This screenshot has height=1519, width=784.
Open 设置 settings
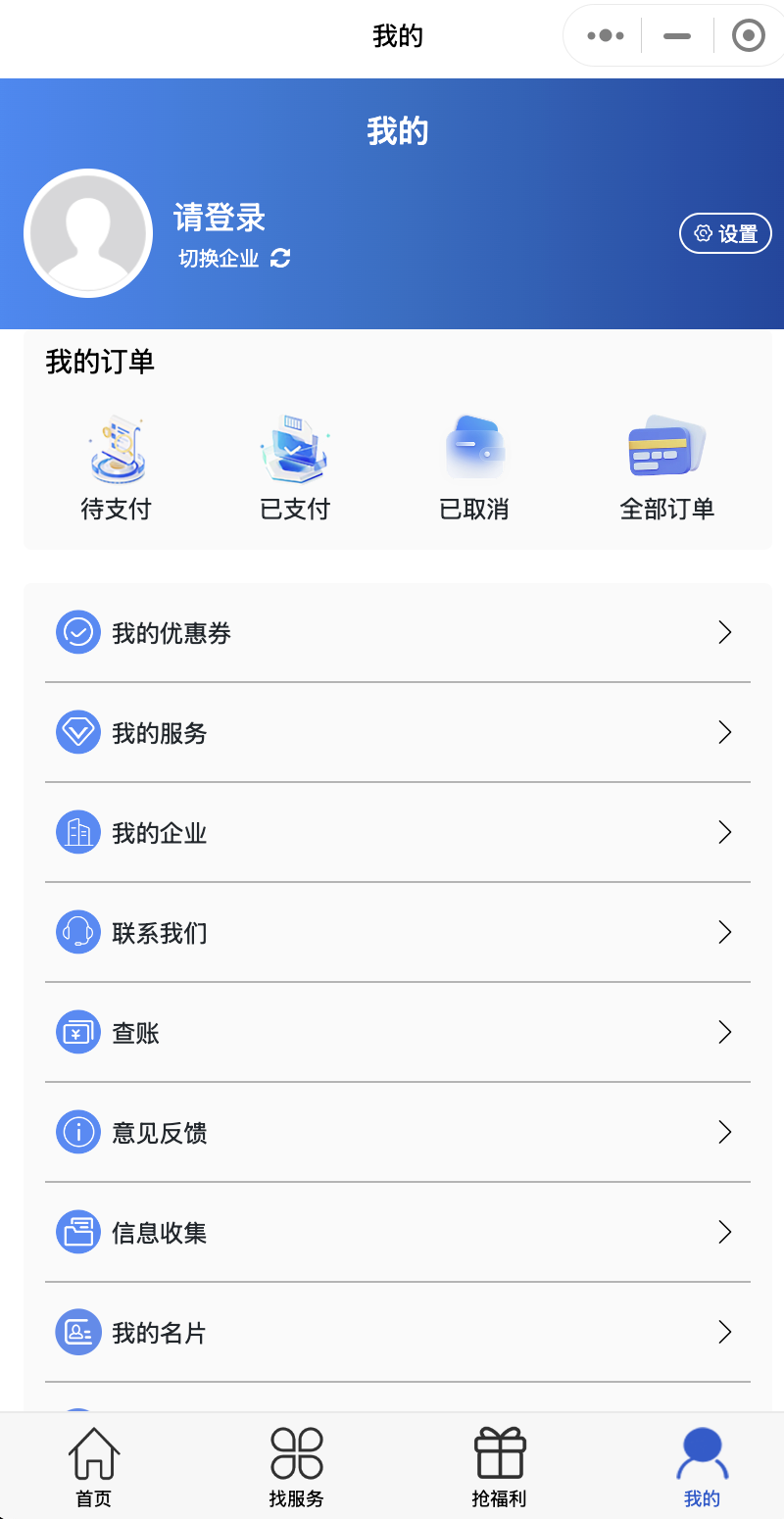pyautogui.click(x=726, y=233)
